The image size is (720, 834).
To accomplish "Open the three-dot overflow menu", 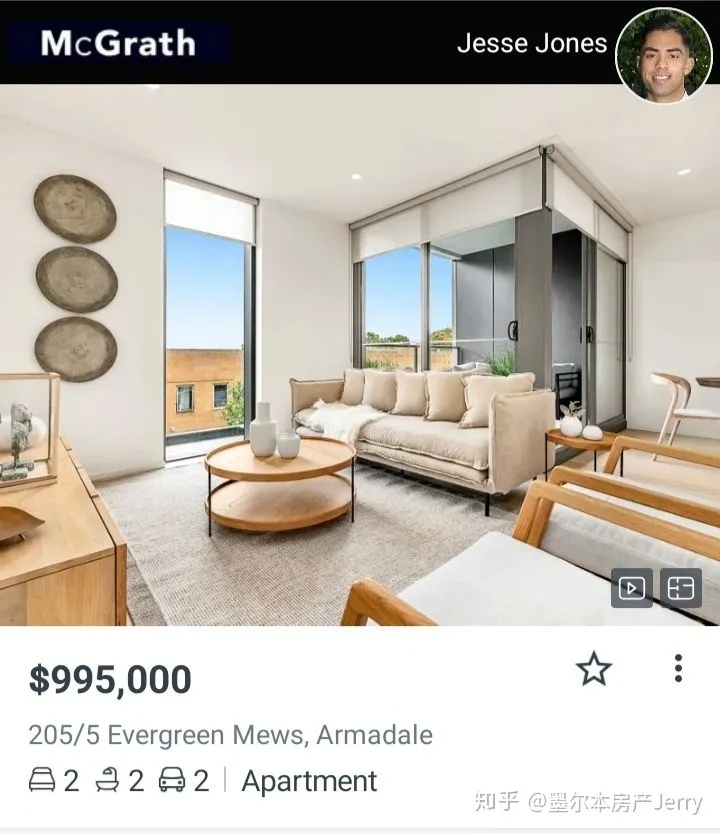I will (x=678, y=668).
